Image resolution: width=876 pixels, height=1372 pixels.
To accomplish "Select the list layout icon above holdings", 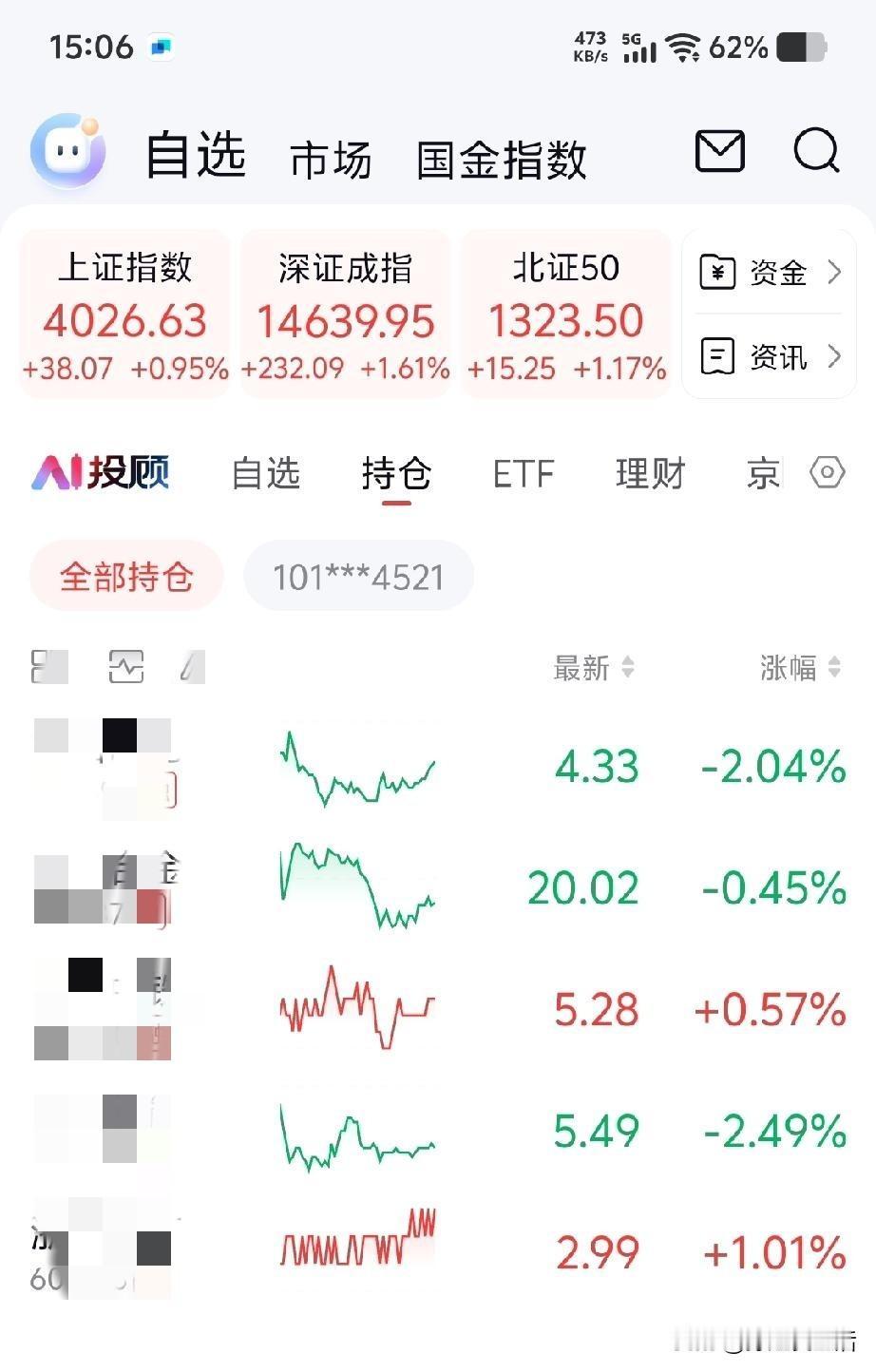I will click(49, 666).
